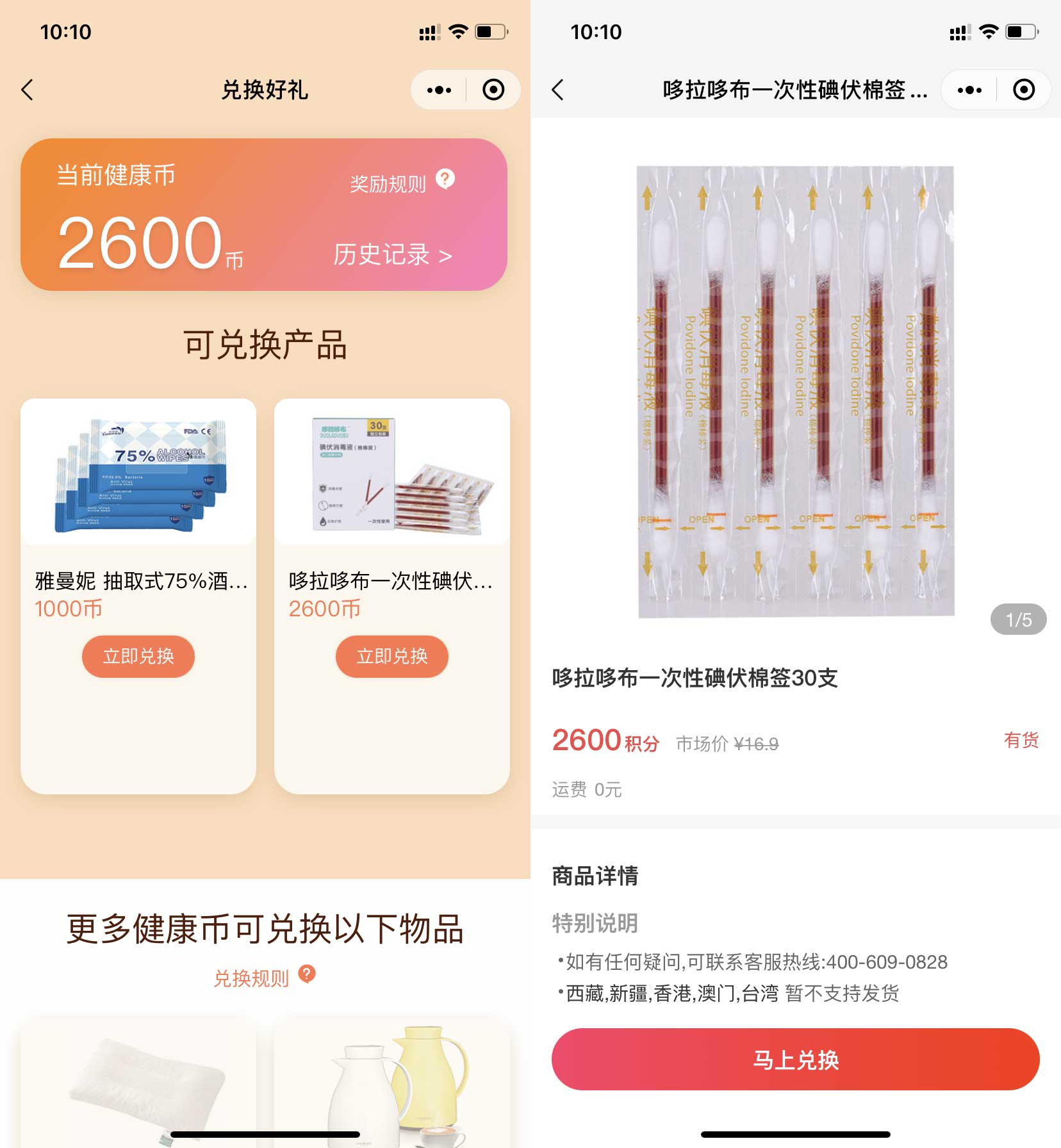This screenshot has height=1148, width=1061.
Task: Tap the capsule close/circle icon on product page
Action: pos(1023,90)
